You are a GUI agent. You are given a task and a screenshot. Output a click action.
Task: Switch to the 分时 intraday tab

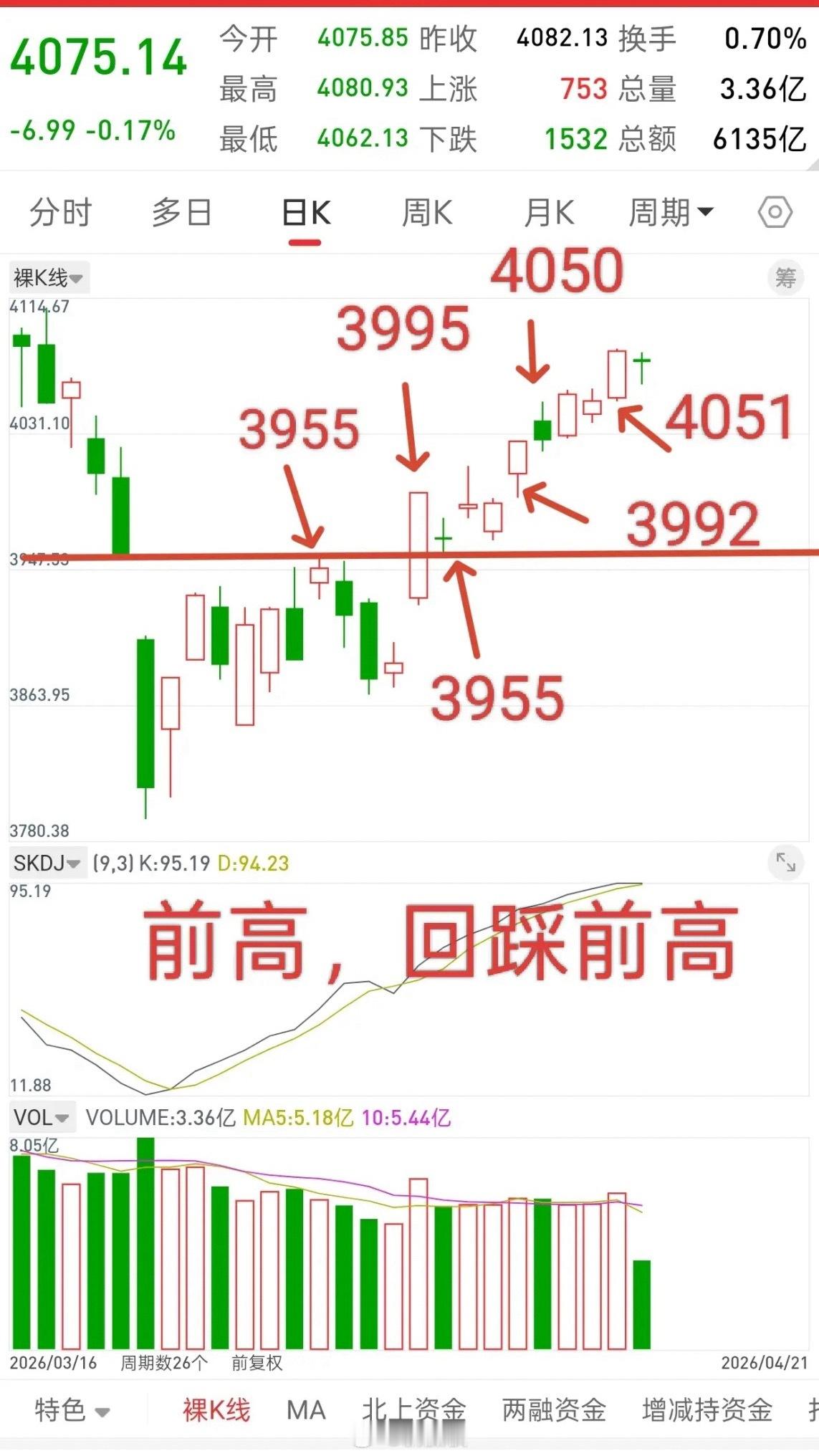pos(60,212)
